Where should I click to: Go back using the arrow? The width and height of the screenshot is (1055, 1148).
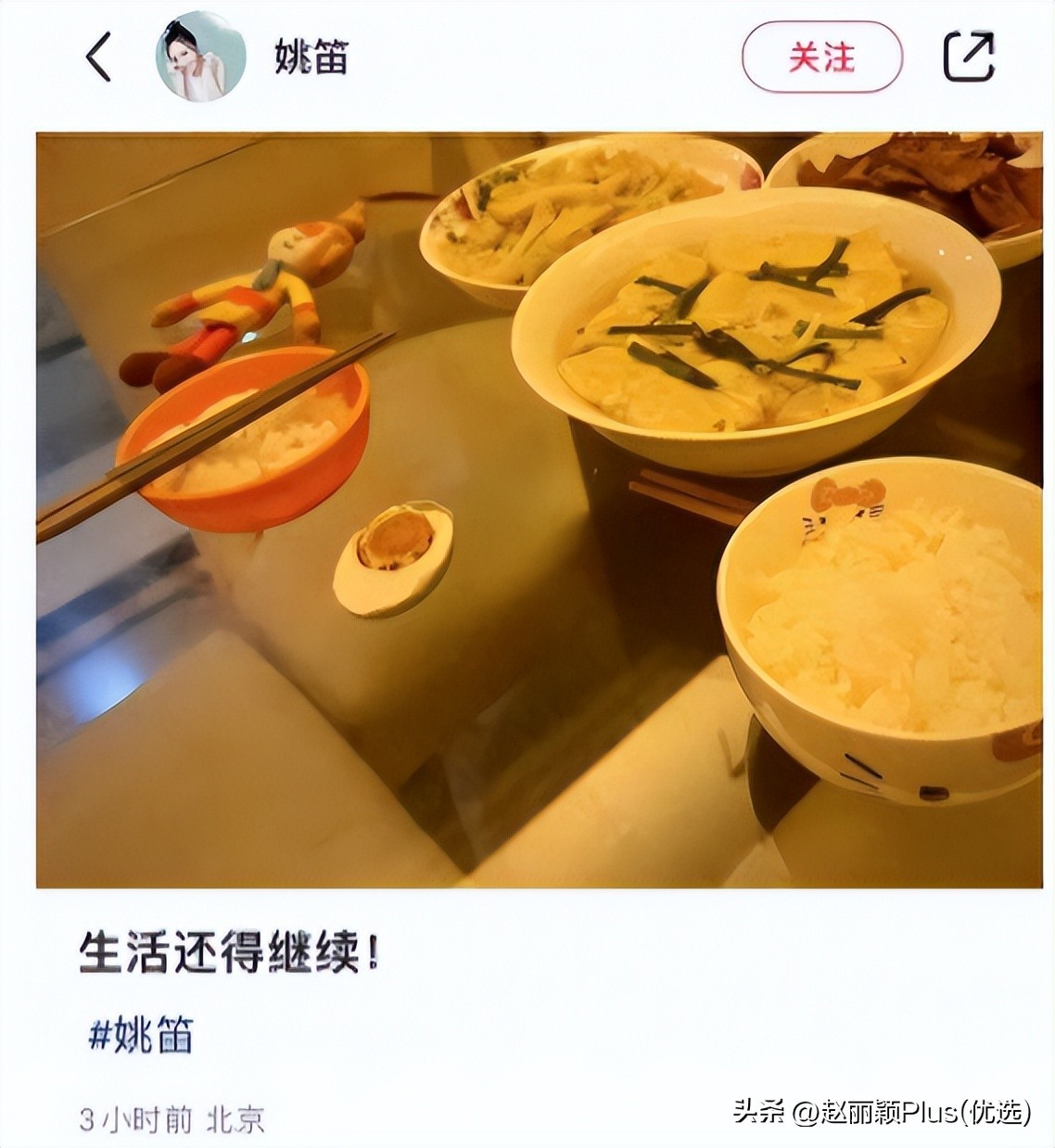coord(98,57)
